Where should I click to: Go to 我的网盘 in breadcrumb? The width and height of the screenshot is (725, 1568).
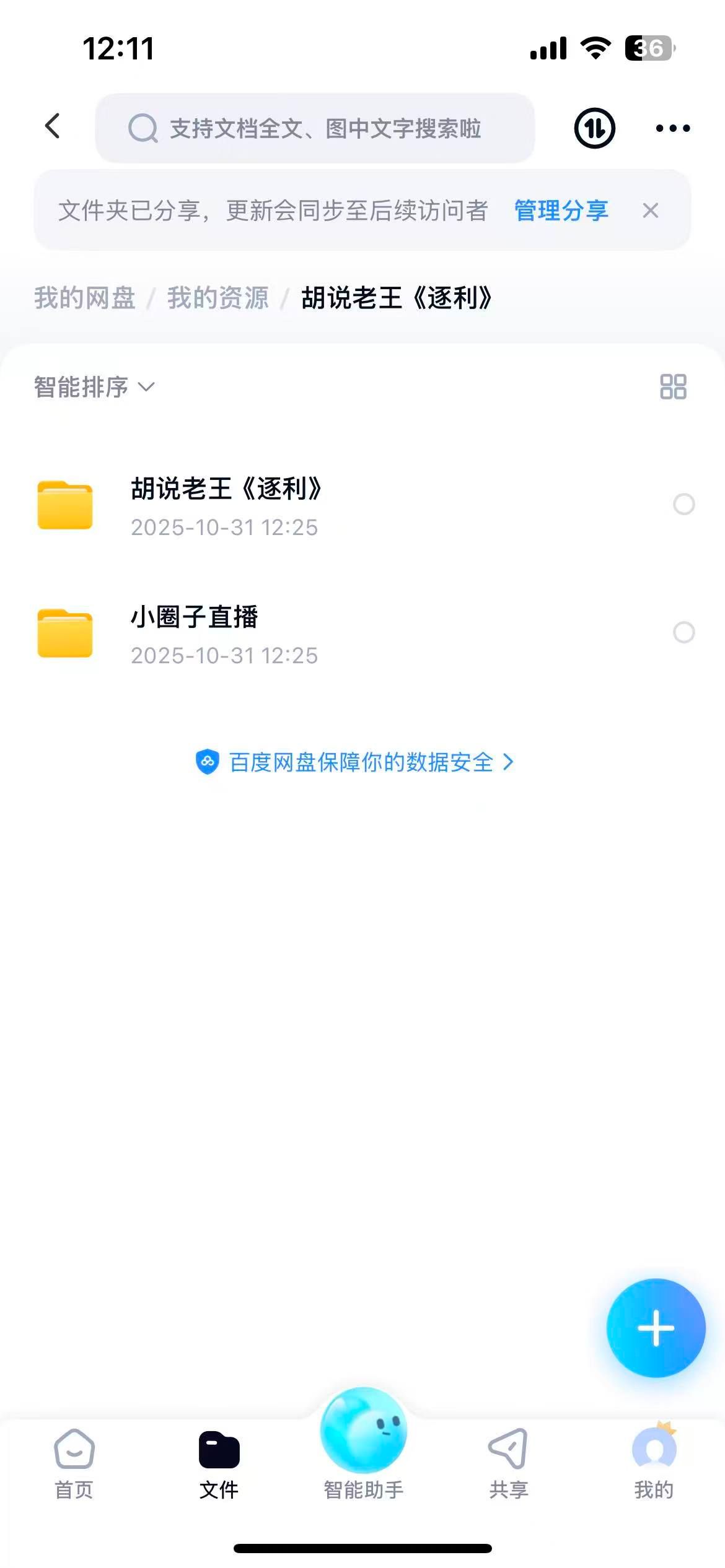(85, 298)
